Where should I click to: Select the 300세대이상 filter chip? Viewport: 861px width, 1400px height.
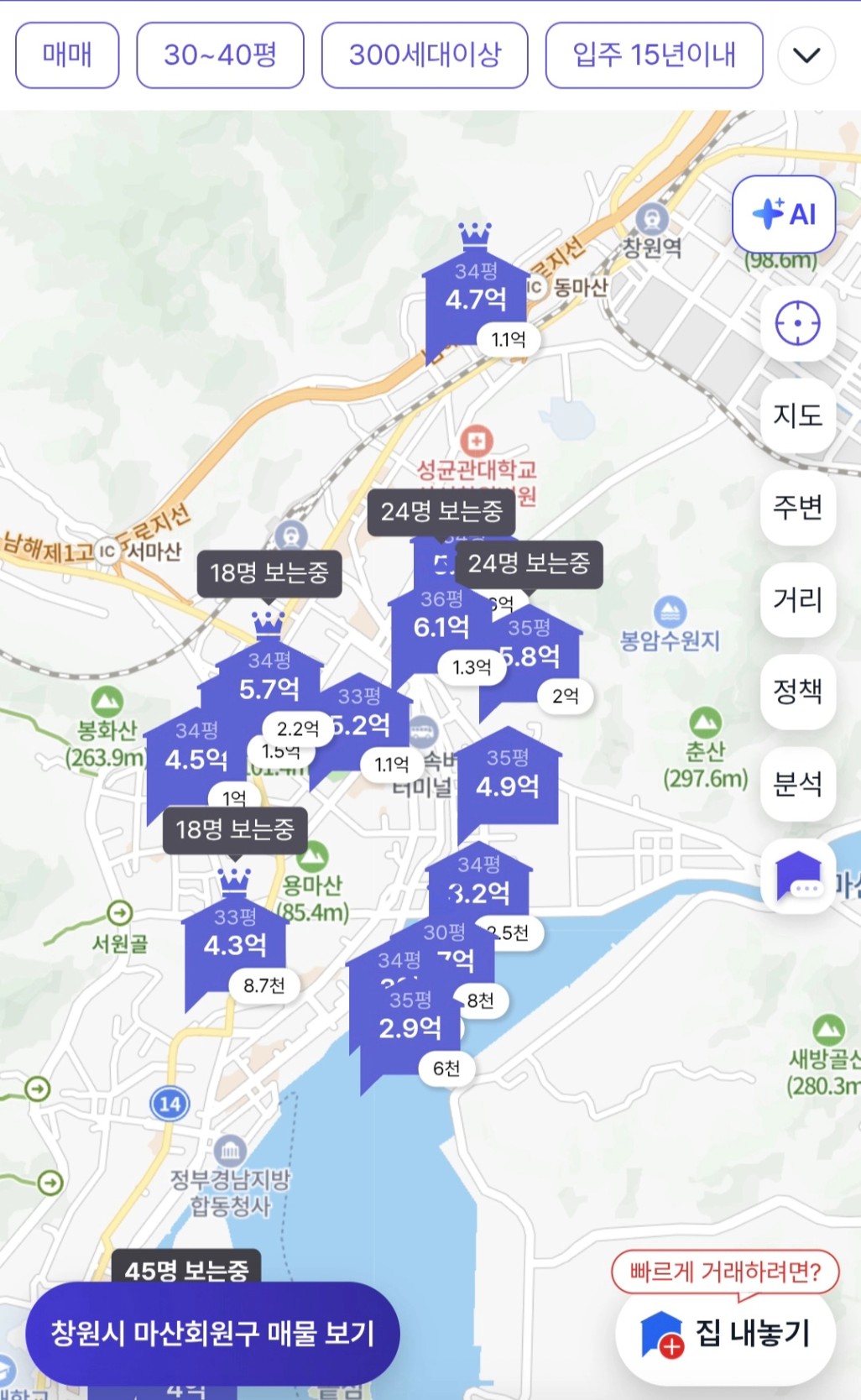tap(425, 55)
